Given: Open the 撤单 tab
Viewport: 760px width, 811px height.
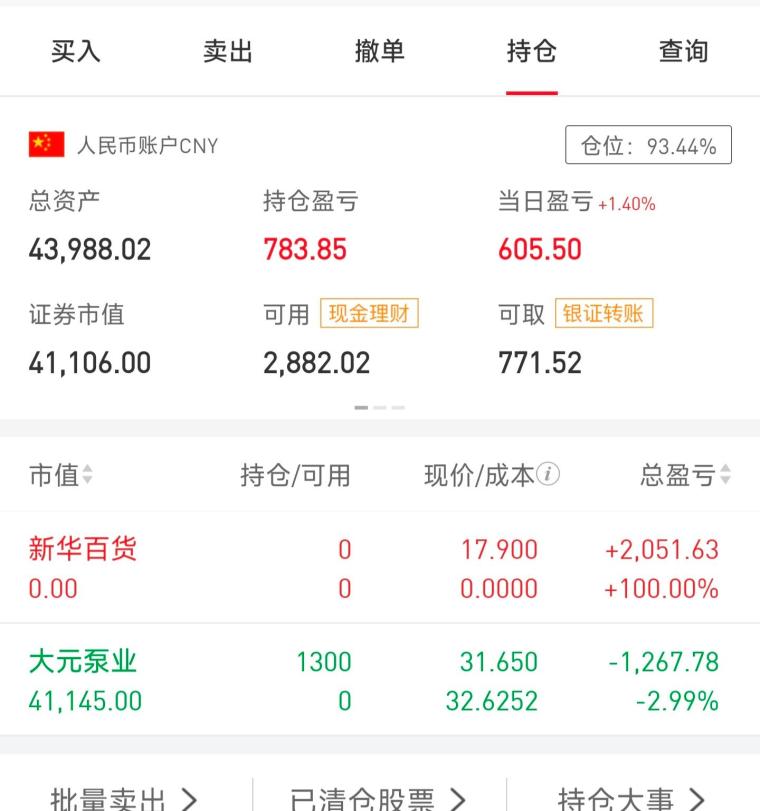Looking at the screenshot, I should tap(380, 51).
